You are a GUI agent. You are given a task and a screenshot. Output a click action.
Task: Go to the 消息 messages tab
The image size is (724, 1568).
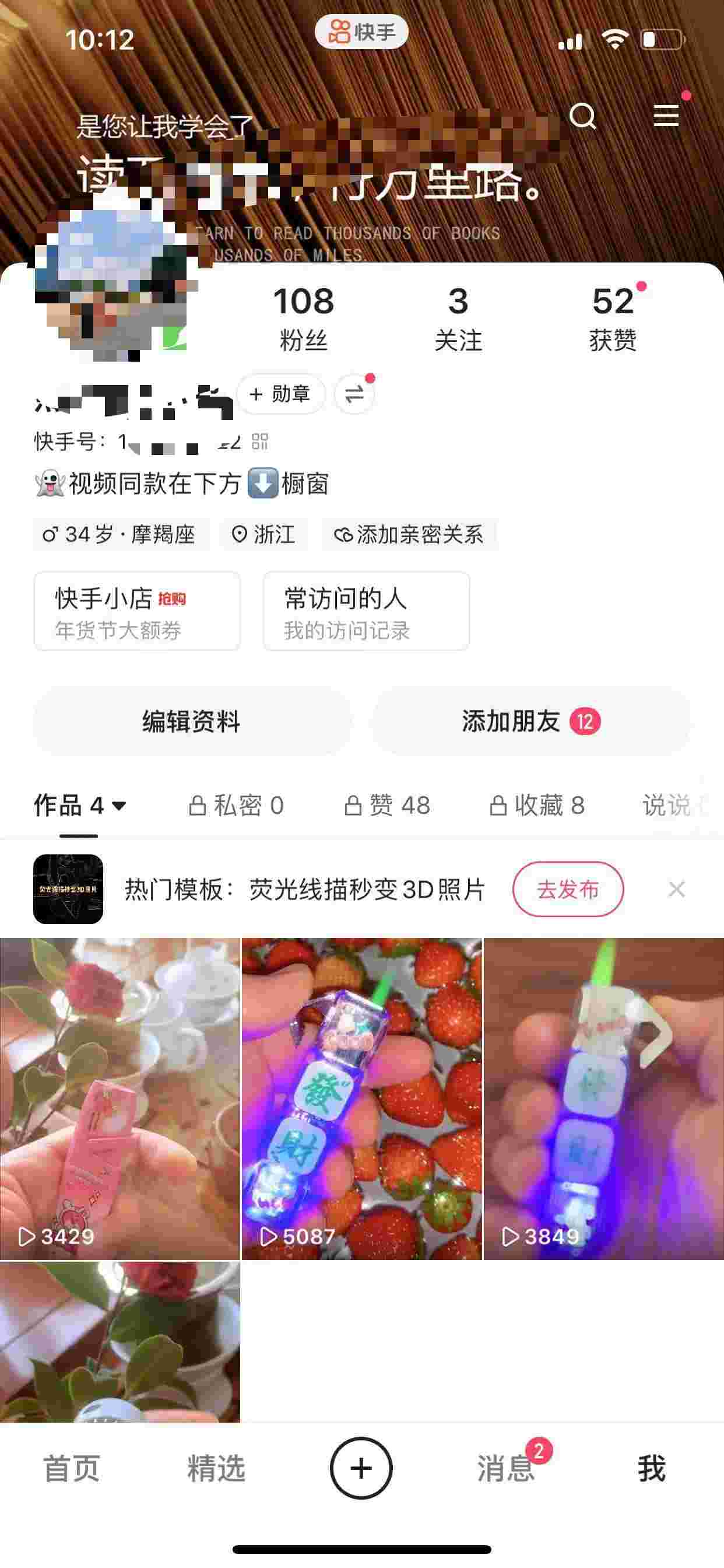click(x=505, y=1468)
